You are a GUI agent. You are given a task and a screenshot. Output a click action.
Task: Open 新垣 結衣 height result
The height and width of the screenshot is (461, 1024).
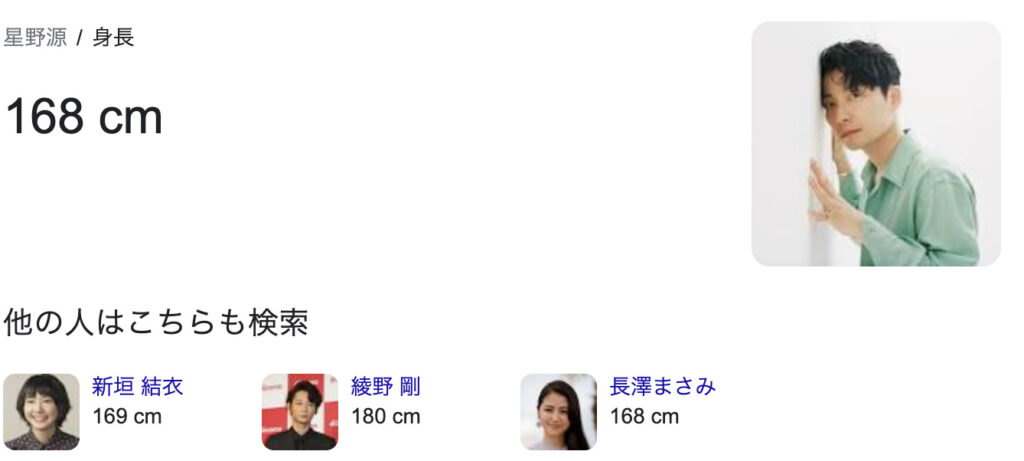137,387
